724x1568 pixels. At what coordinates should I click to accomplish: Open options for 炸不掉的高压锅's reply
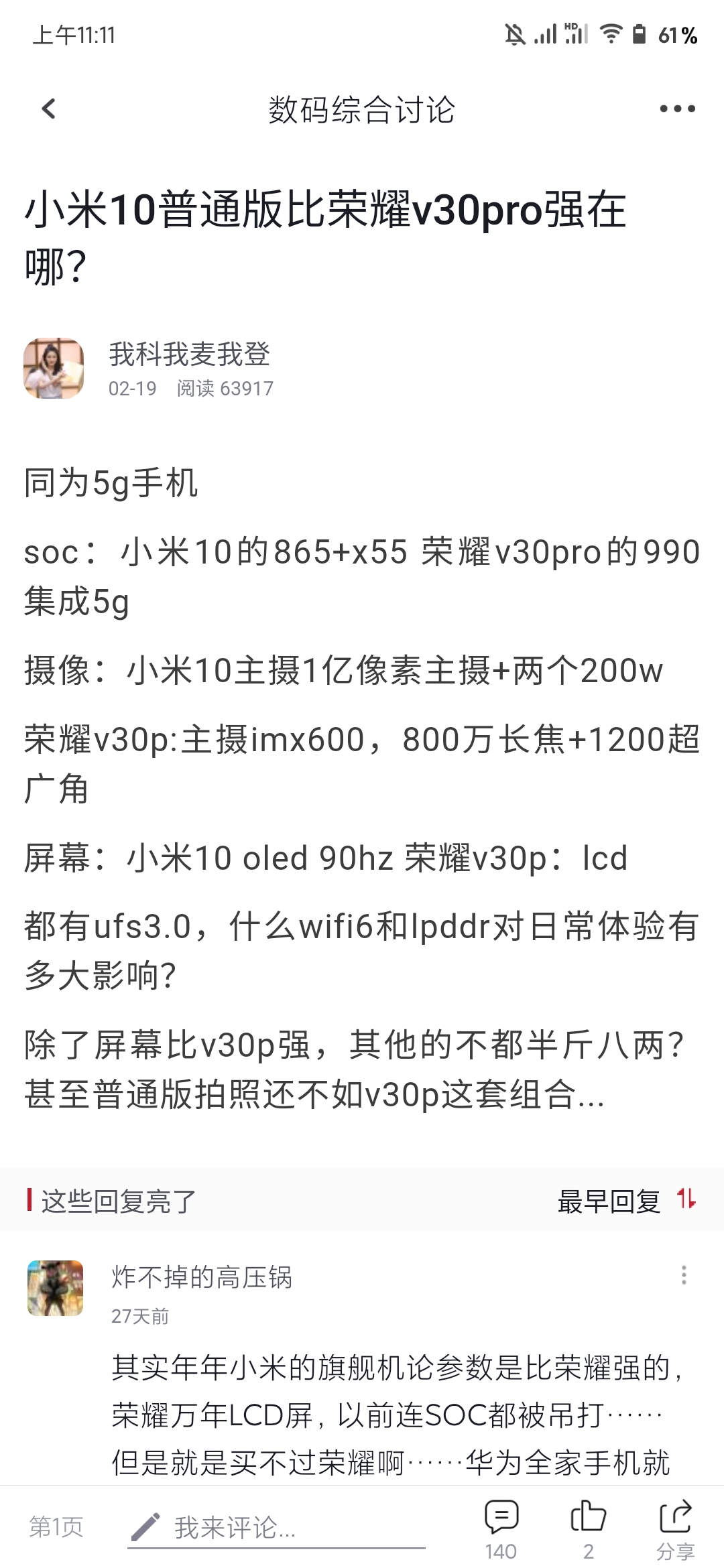[684, 1275]
